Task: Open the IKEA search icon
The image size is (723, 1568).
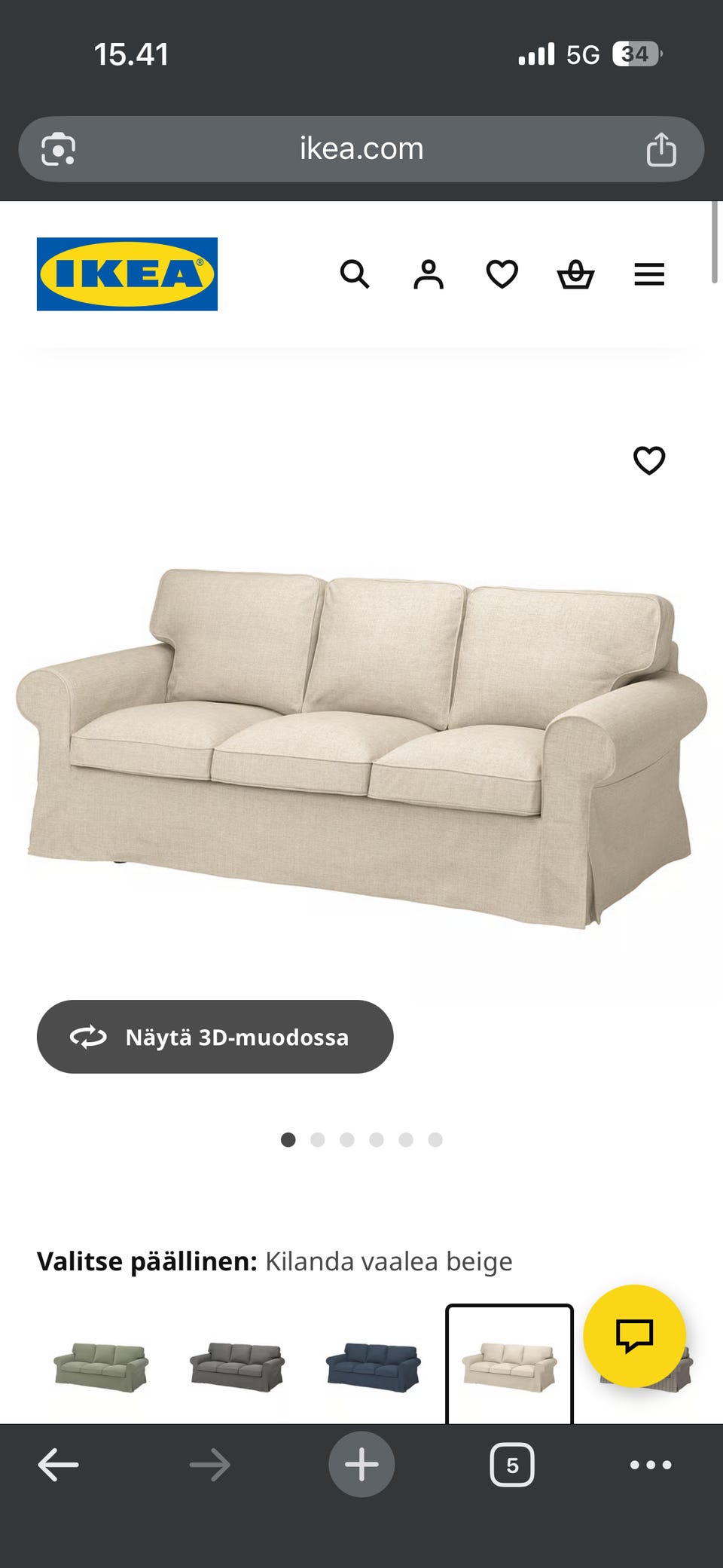Action: point(355,274)
